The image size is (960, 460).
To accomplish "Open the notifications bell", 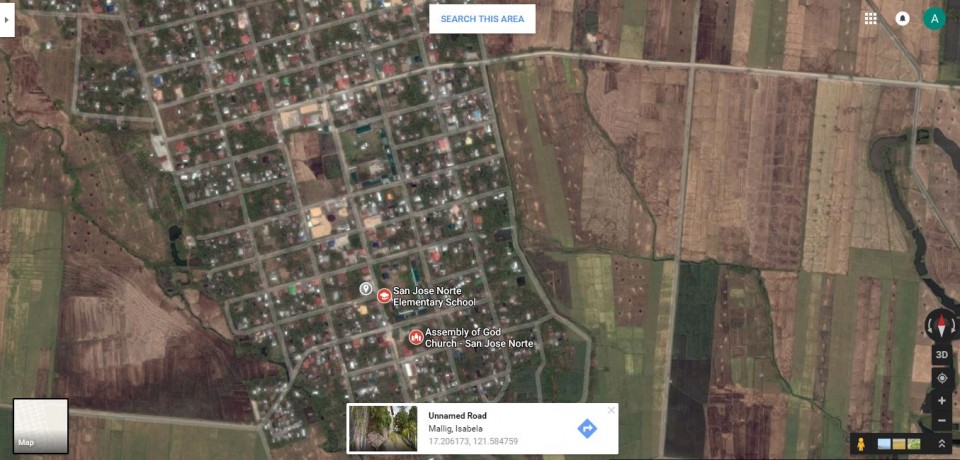I will (x=902, y=19).
